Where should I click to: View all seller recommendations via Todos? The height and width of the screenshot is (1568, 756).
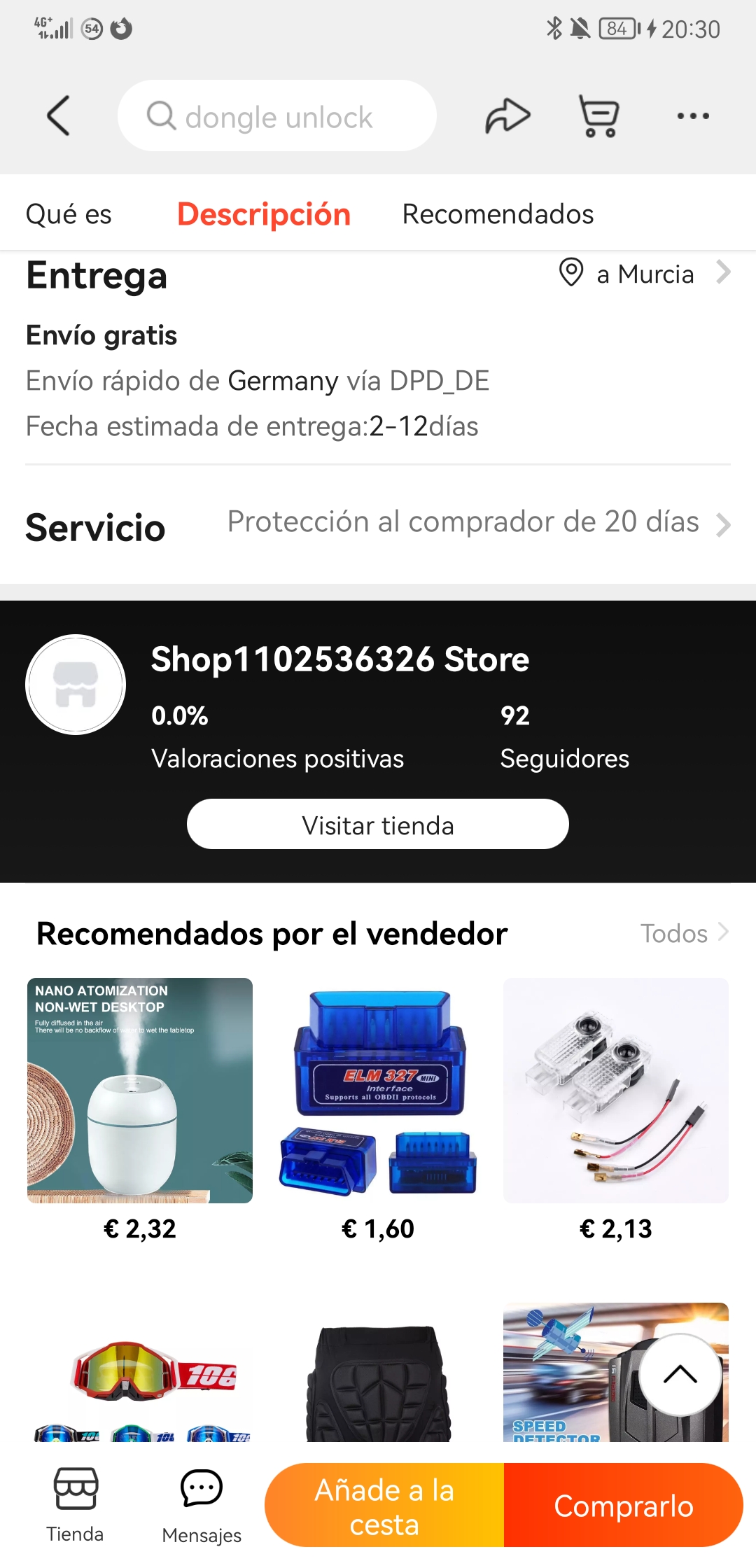click(x=684, y=933)
